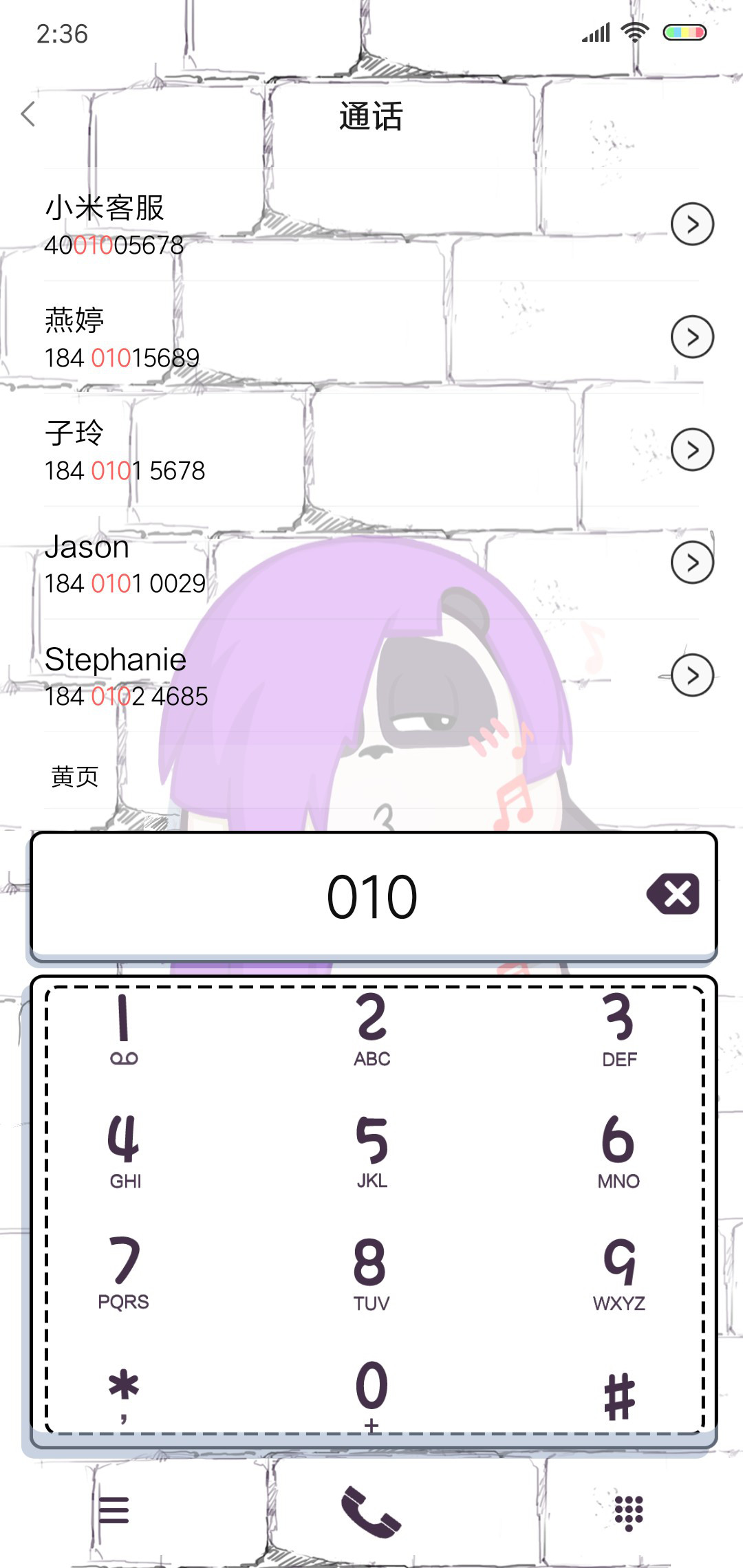Enter digit 5 JKL on dialpad
Image resolution: width=743 pixels, height=1568 pixels.
coord(371,1151)
